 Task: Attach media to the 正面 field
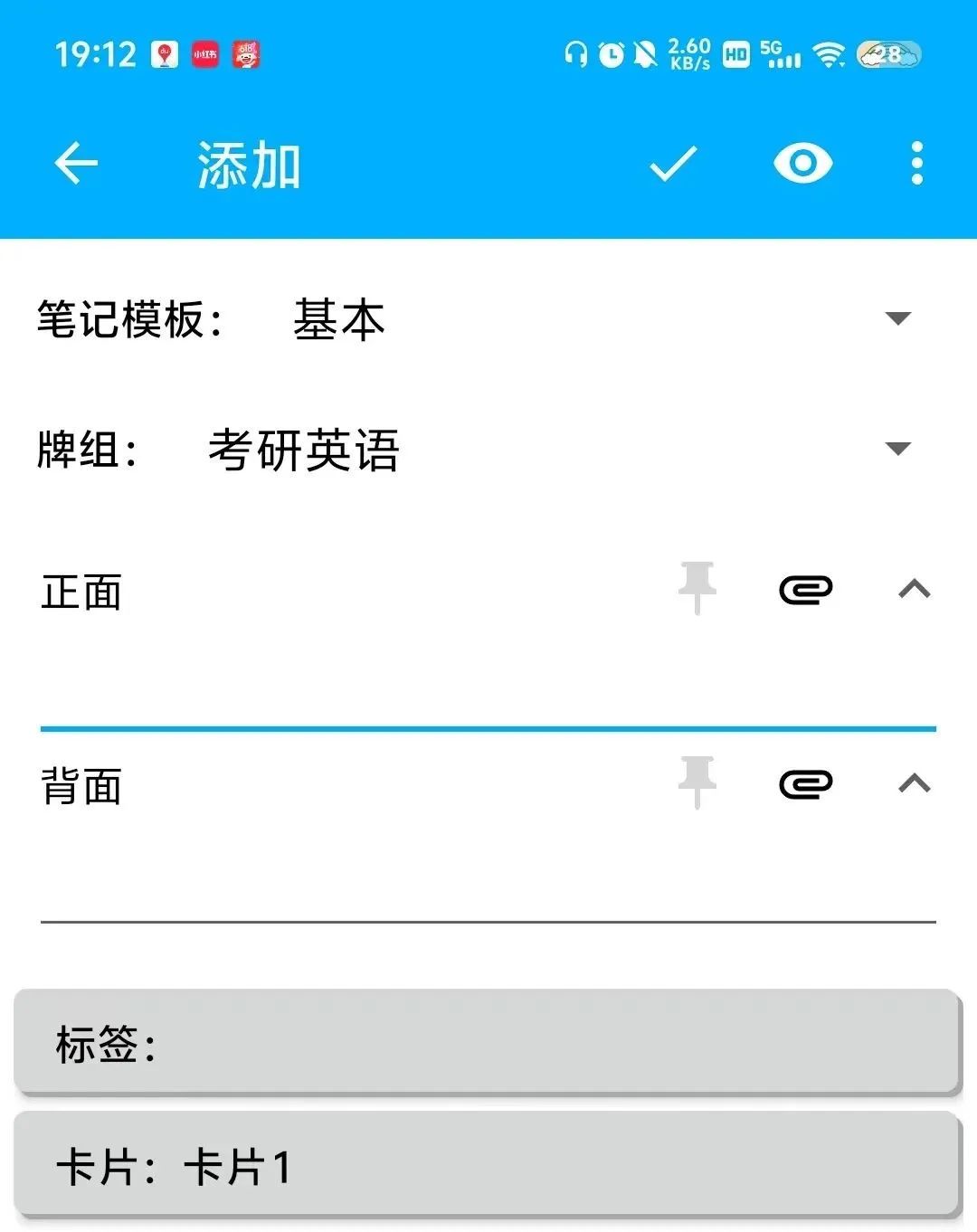pos(805,591)
